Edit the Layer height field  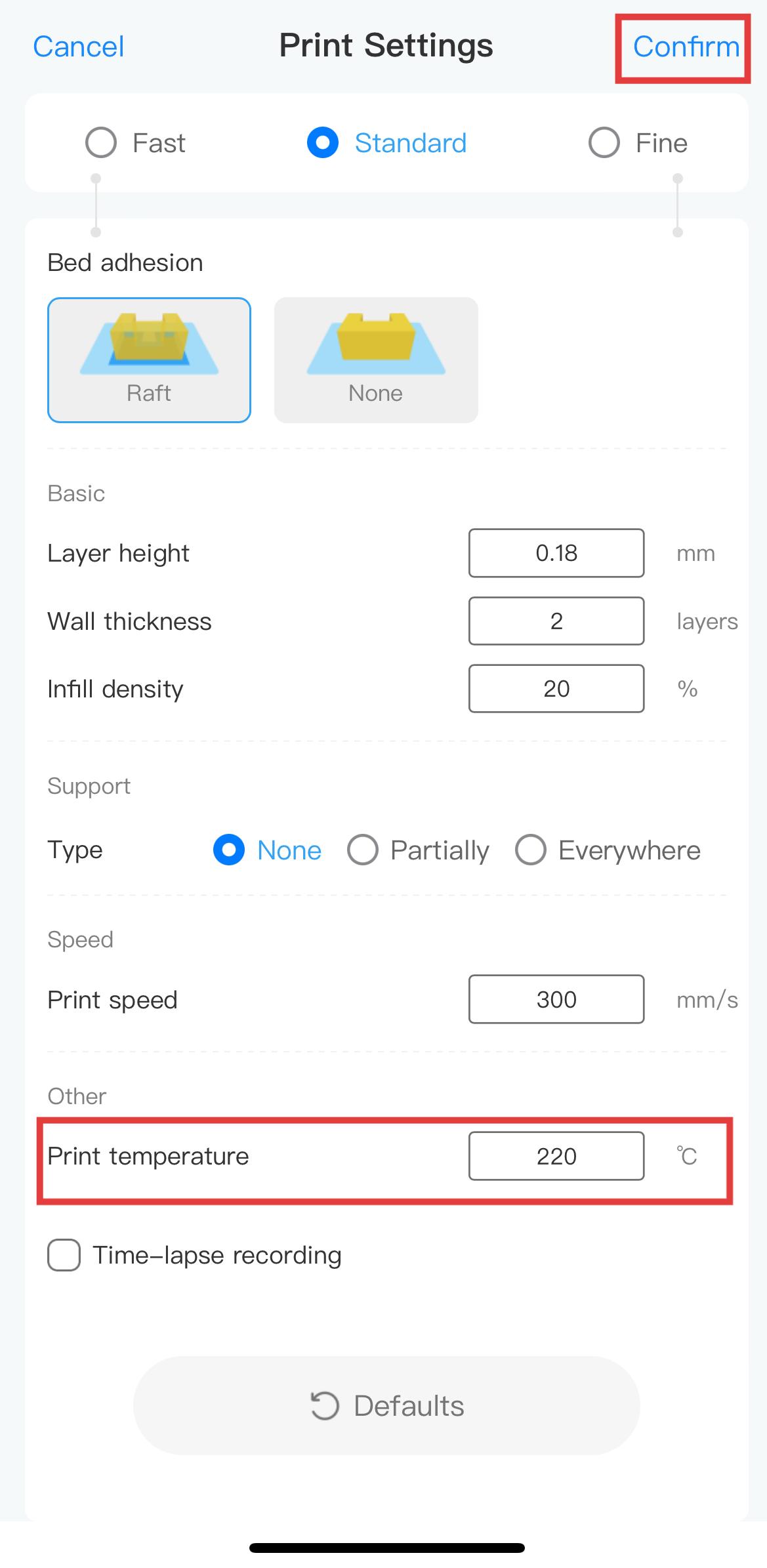click(x=556, y=553)
